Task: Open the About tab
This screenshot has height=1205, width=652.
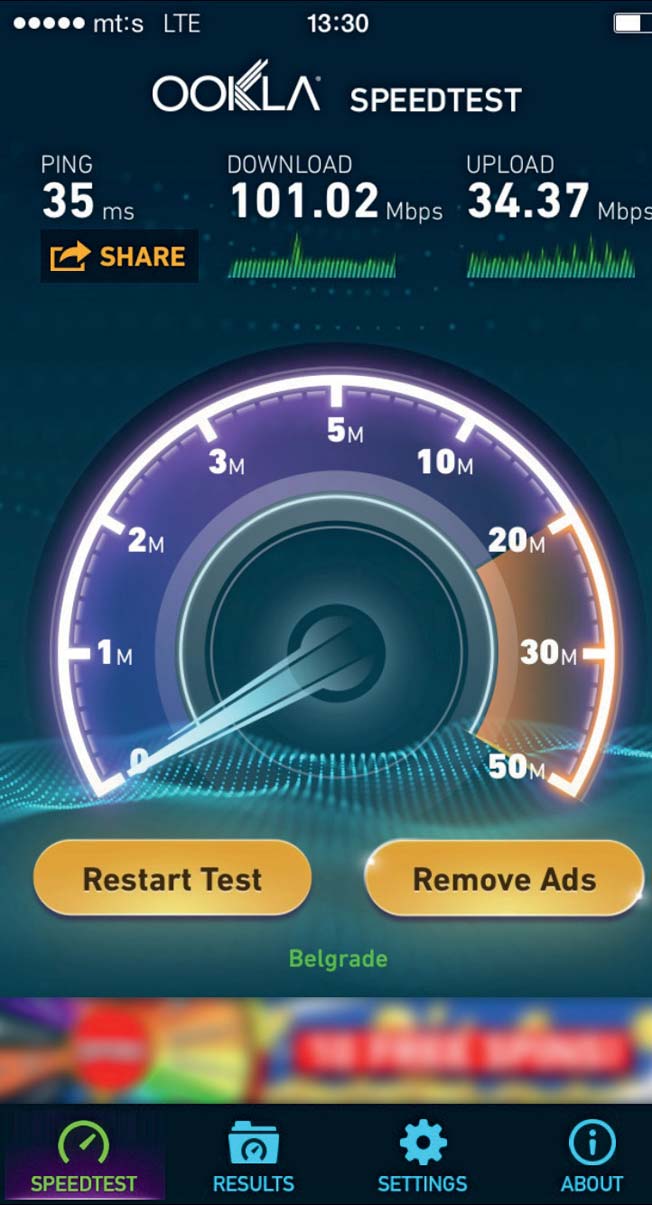Action: click(591, 1156)
